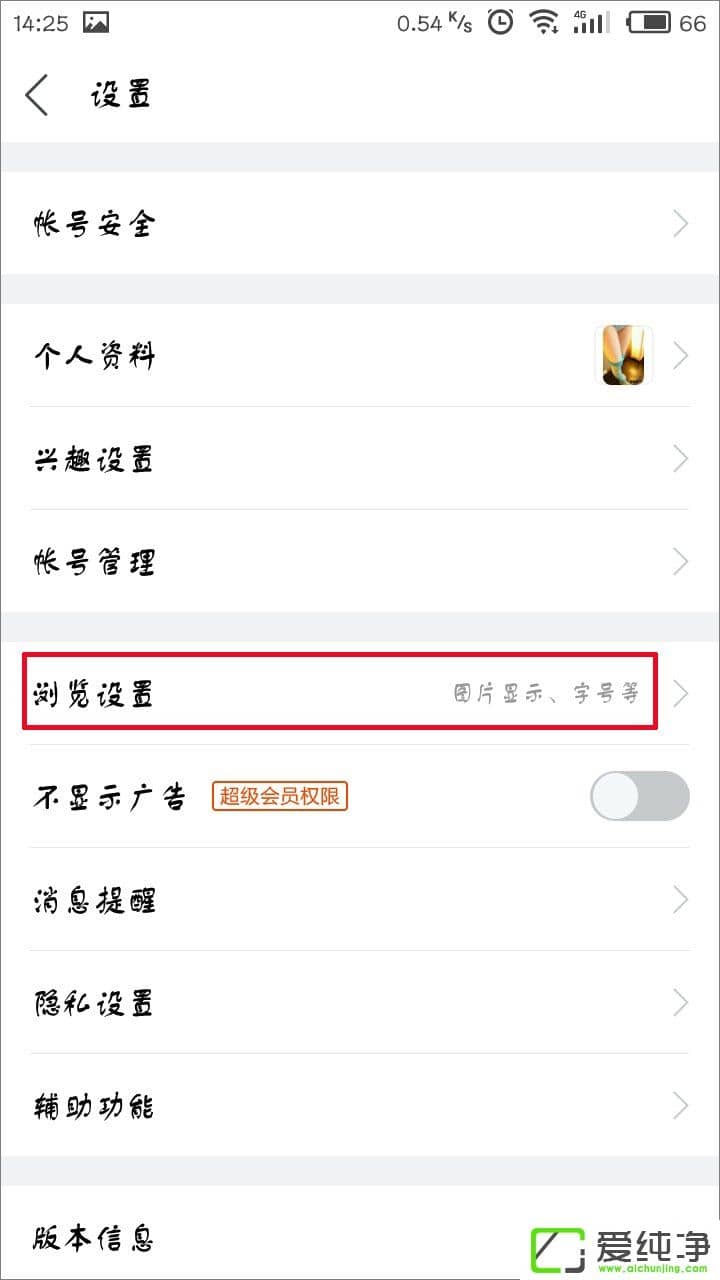Select 兴趣设置 from the settings list

coord(92,459)
